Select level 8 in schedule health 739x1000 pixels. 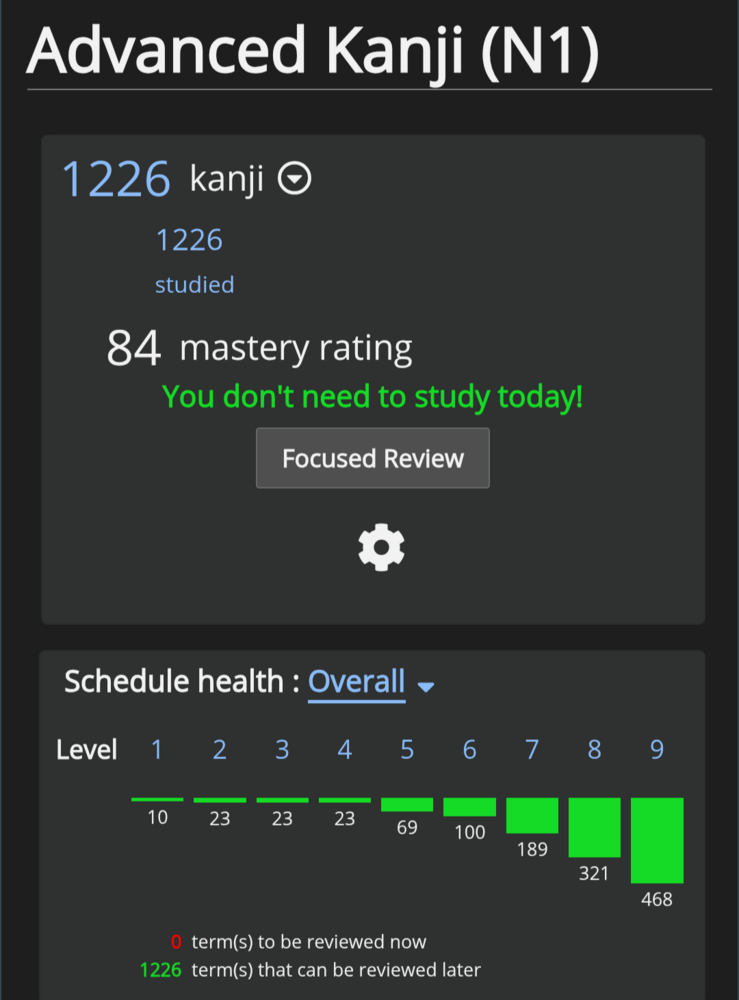point(594,750)
